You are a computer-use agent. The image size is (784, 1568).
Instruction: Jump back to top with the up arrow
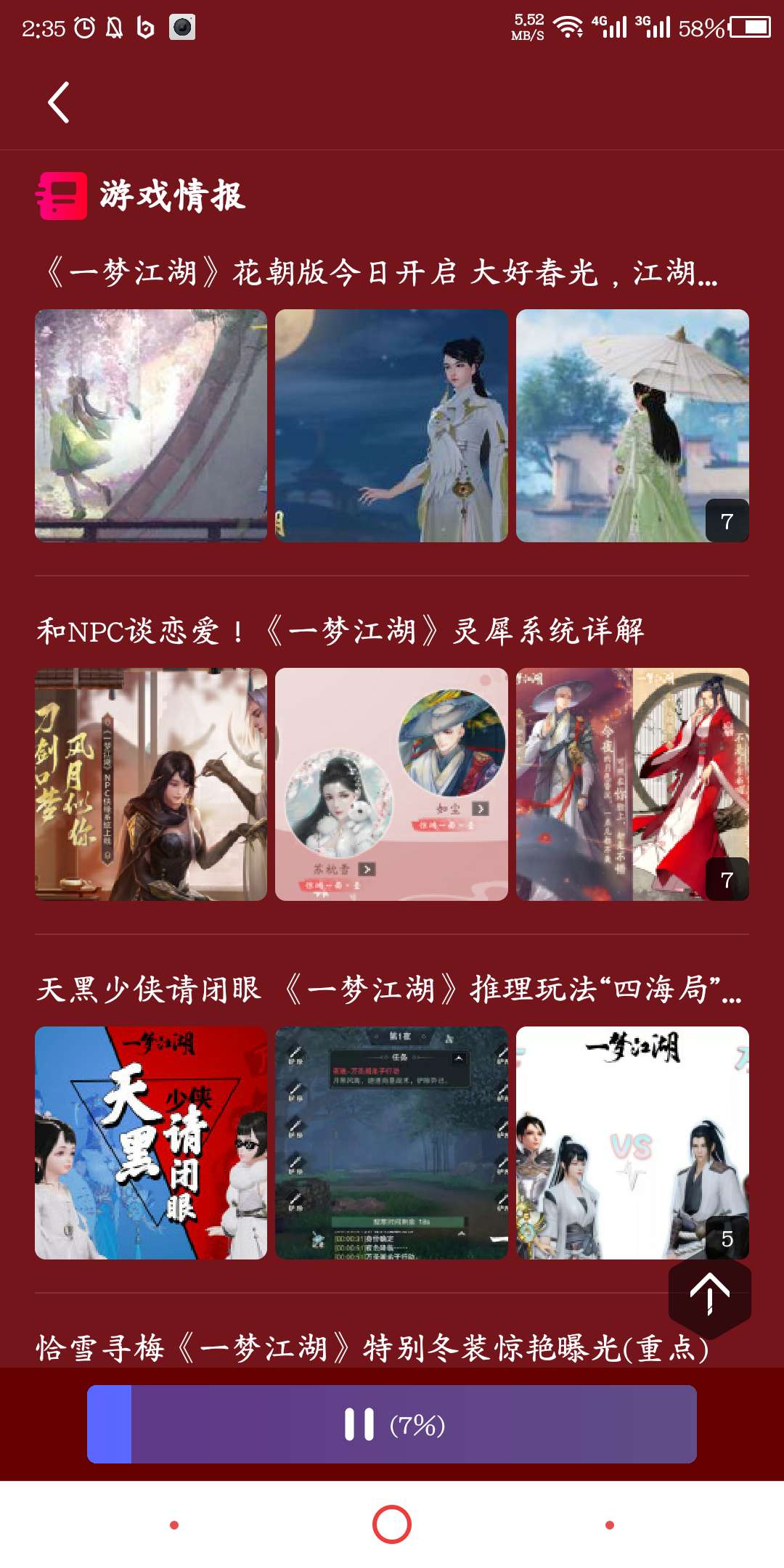point(709,1294)
